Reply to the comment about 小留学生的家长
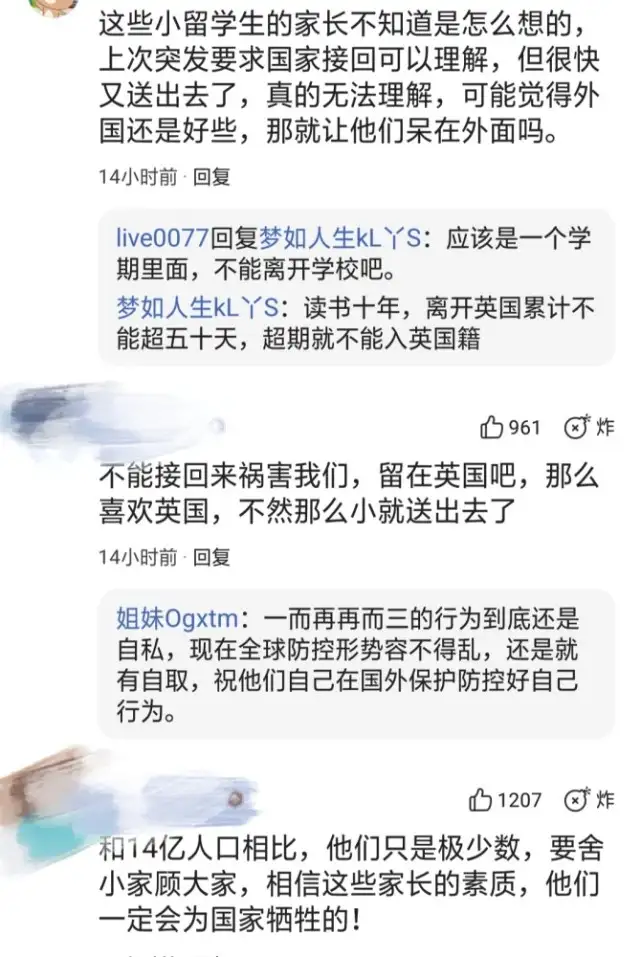Image resolution: width=641 pixels, height=957 pixels. coord(211,177)
